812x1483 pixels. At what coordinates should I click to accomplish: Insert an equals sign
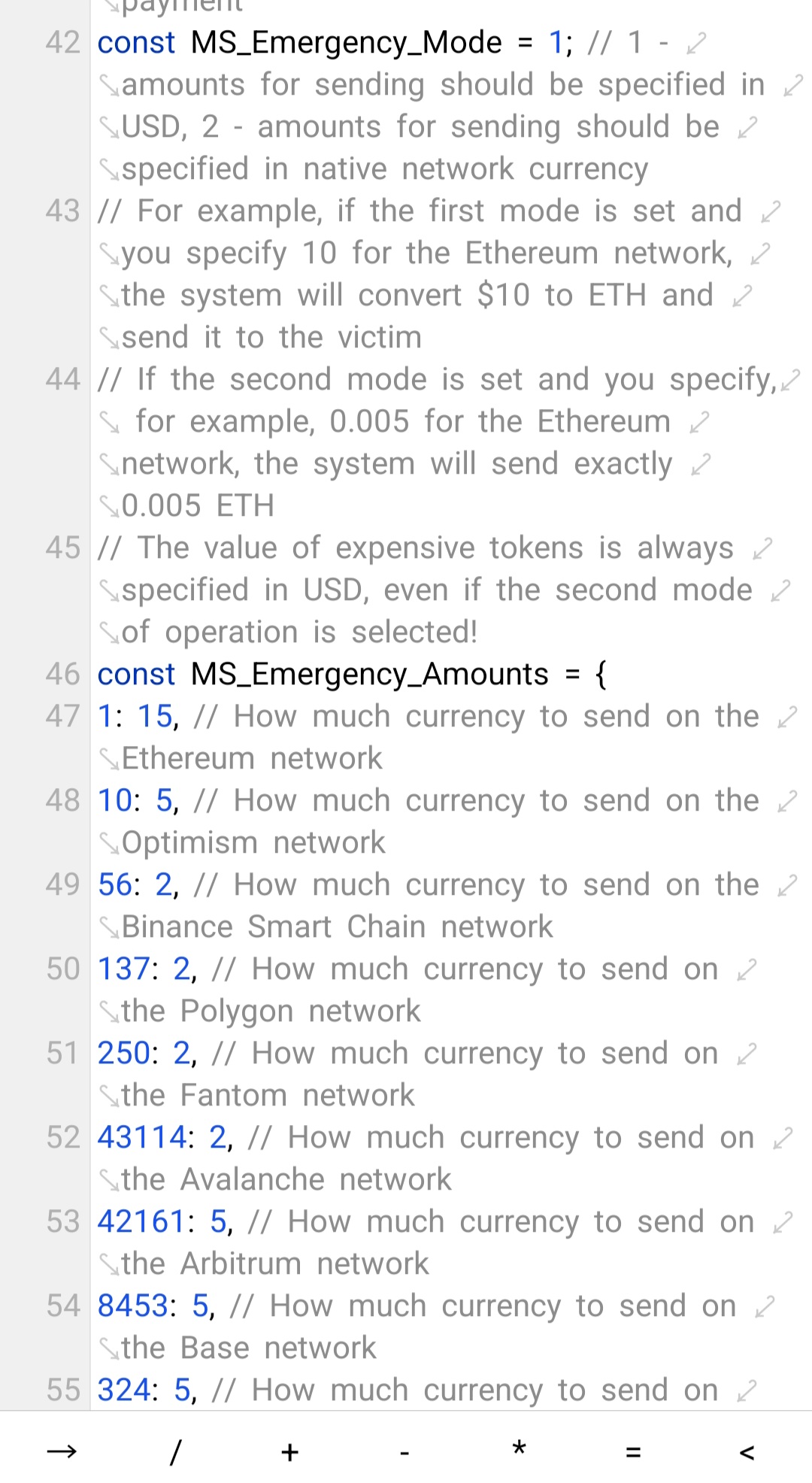pos(633,1451)
